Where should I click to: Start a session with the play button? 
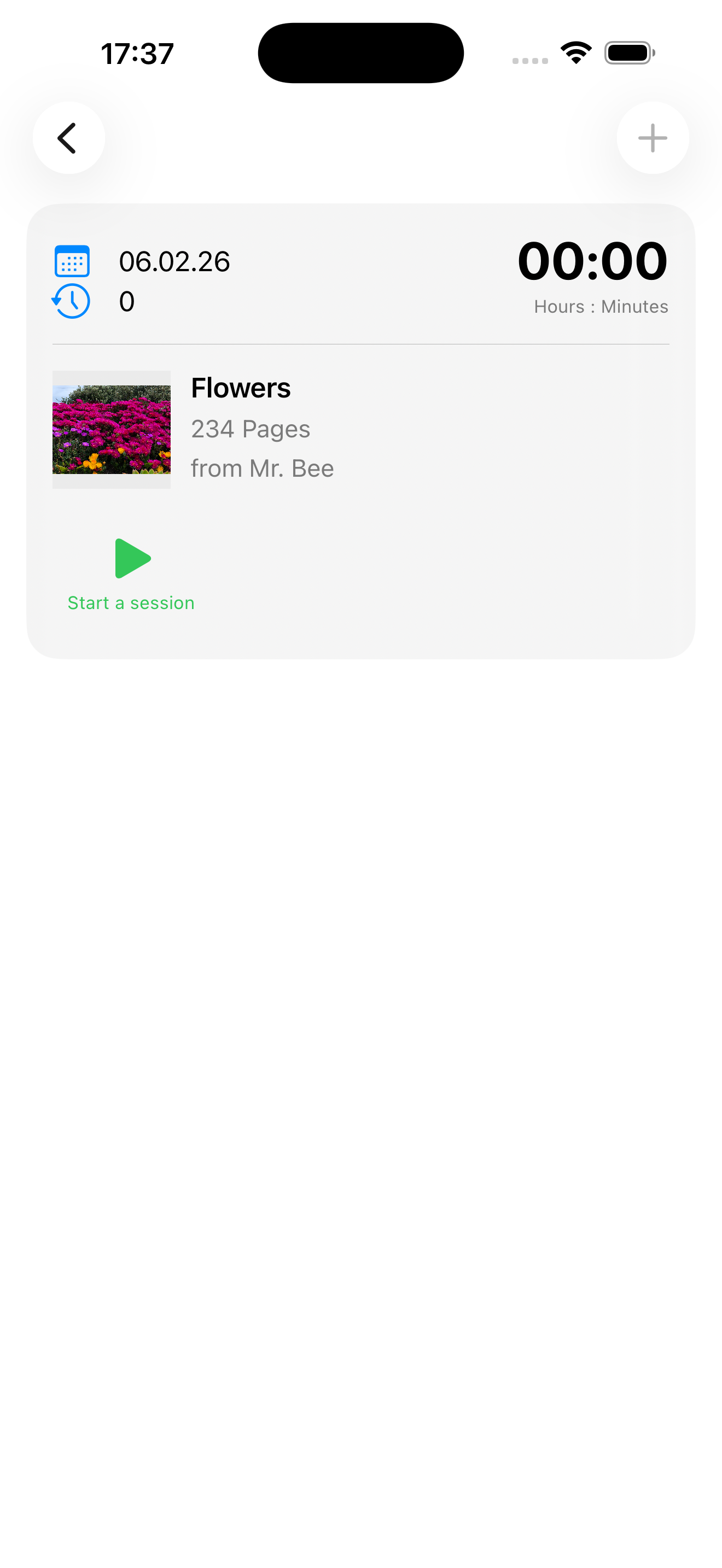click(132, 558)
